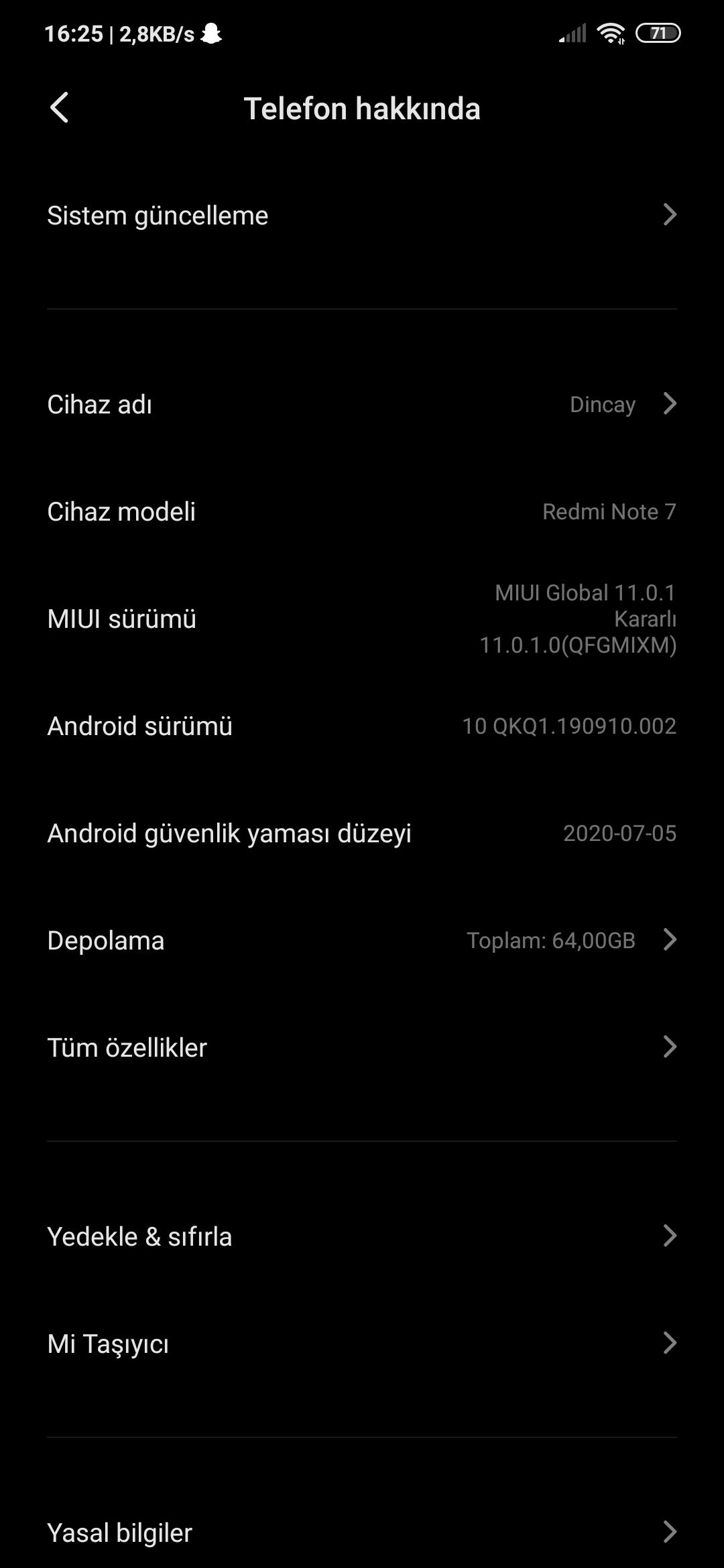The image size is (724, 1568).
Task: Tap the Android sürümü row
Action: tap(362, 726)
